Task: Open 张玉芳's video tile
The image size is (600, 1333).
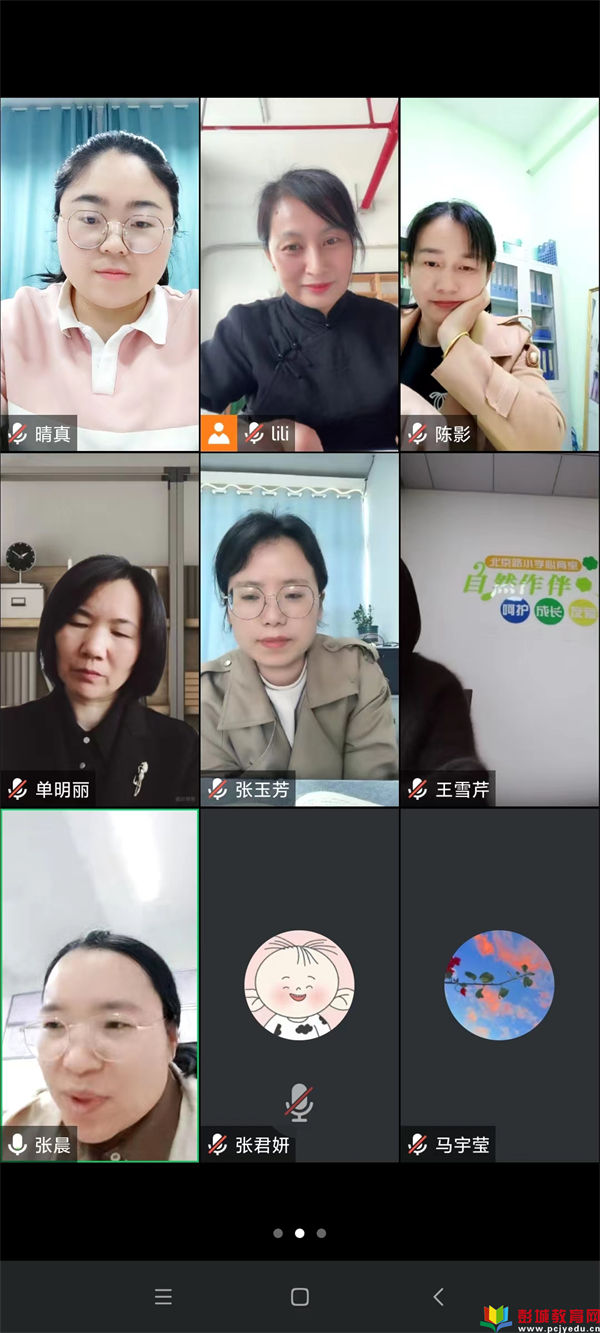Action: tap(299, 629)
